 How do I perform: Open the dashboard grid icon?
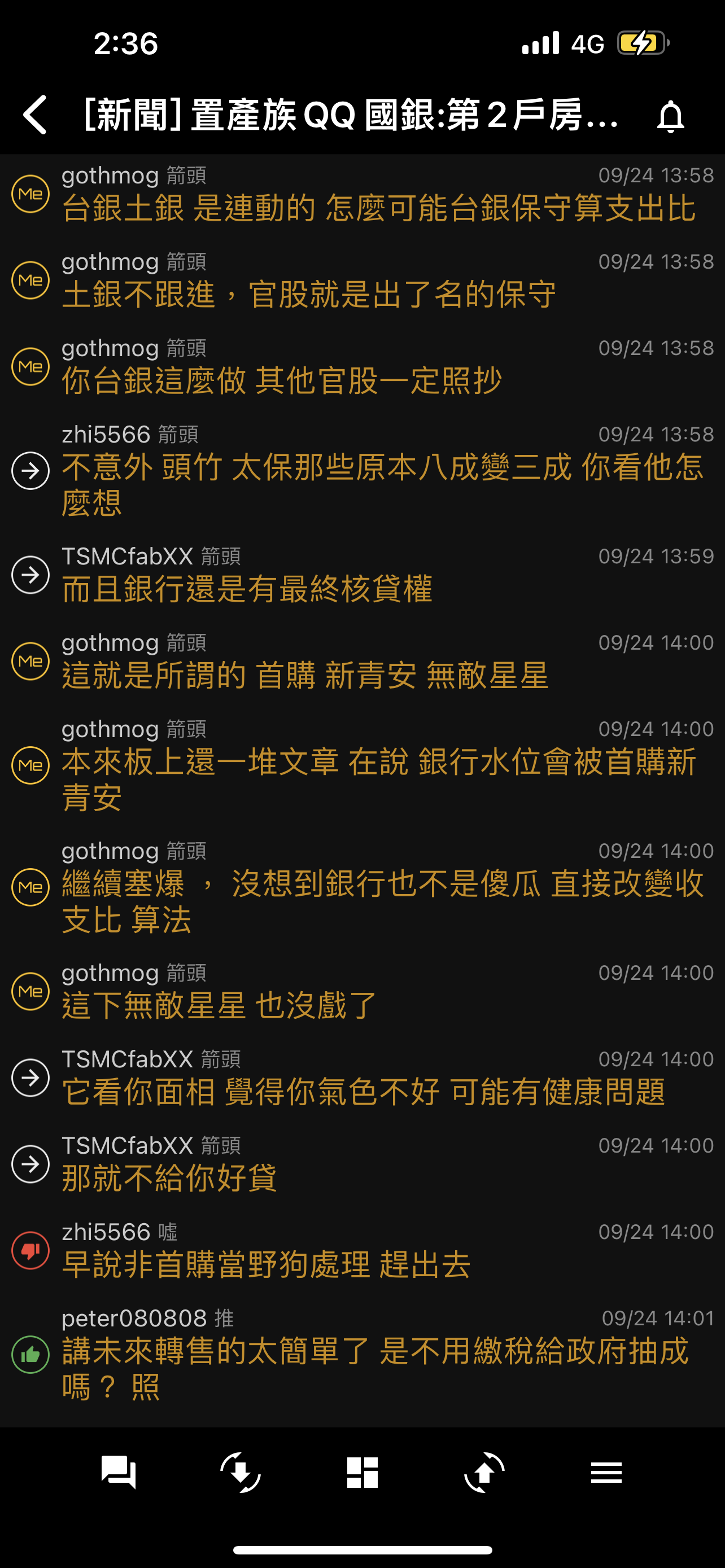(362, 1472)
